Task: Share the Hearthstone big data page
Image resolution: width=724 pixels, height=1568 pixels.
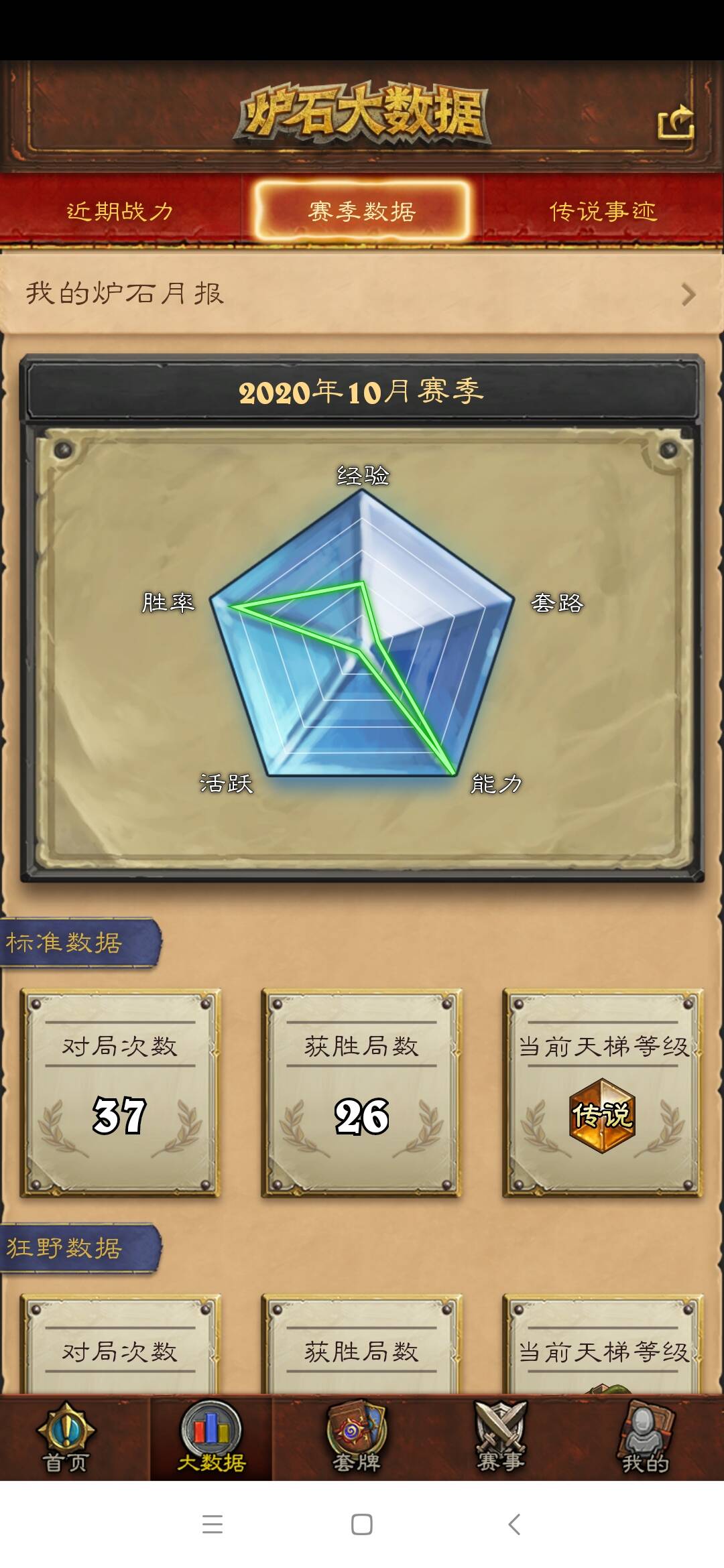Action: click(674, 122)
